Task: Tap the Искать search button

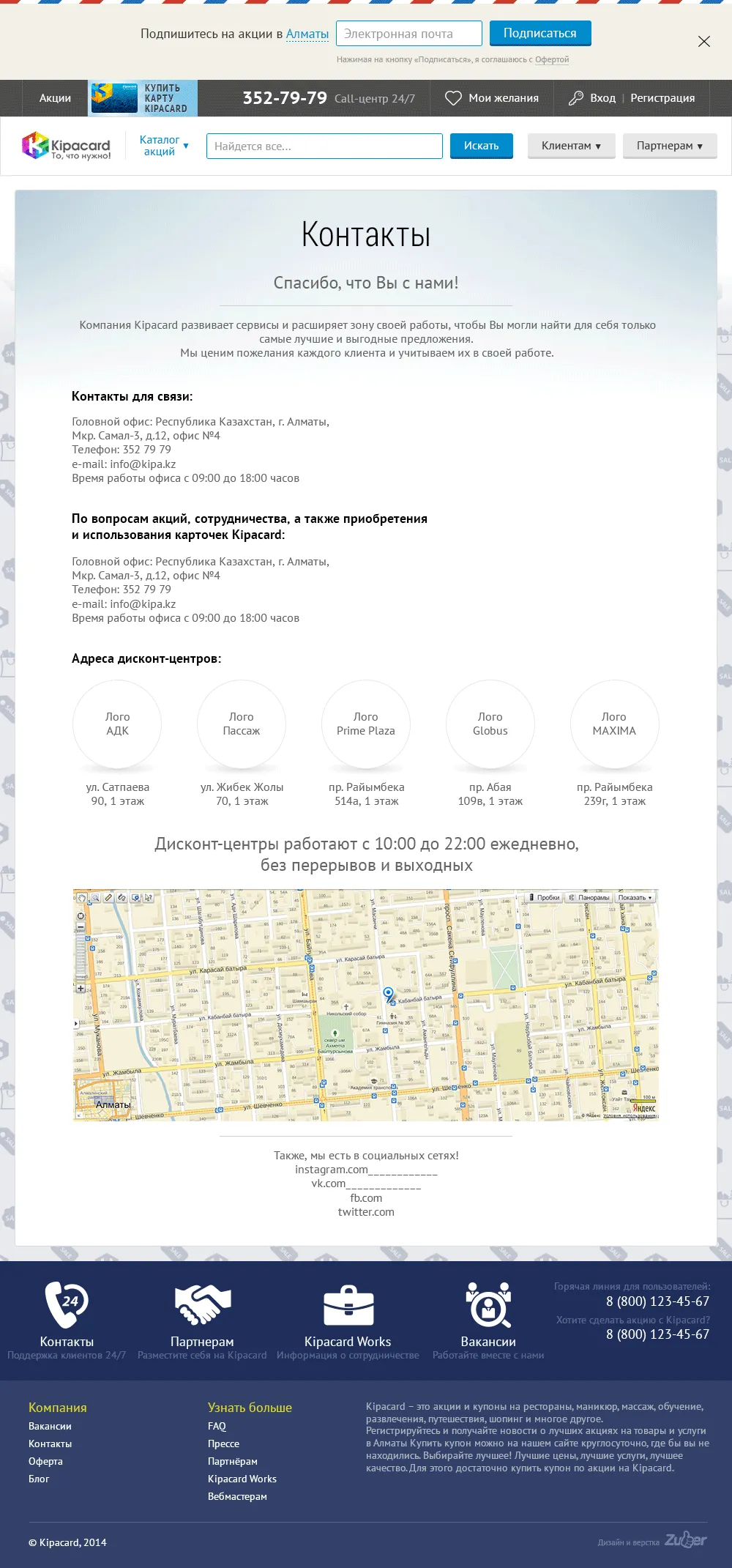Action: pyautogui.click(x=482, y=146)
